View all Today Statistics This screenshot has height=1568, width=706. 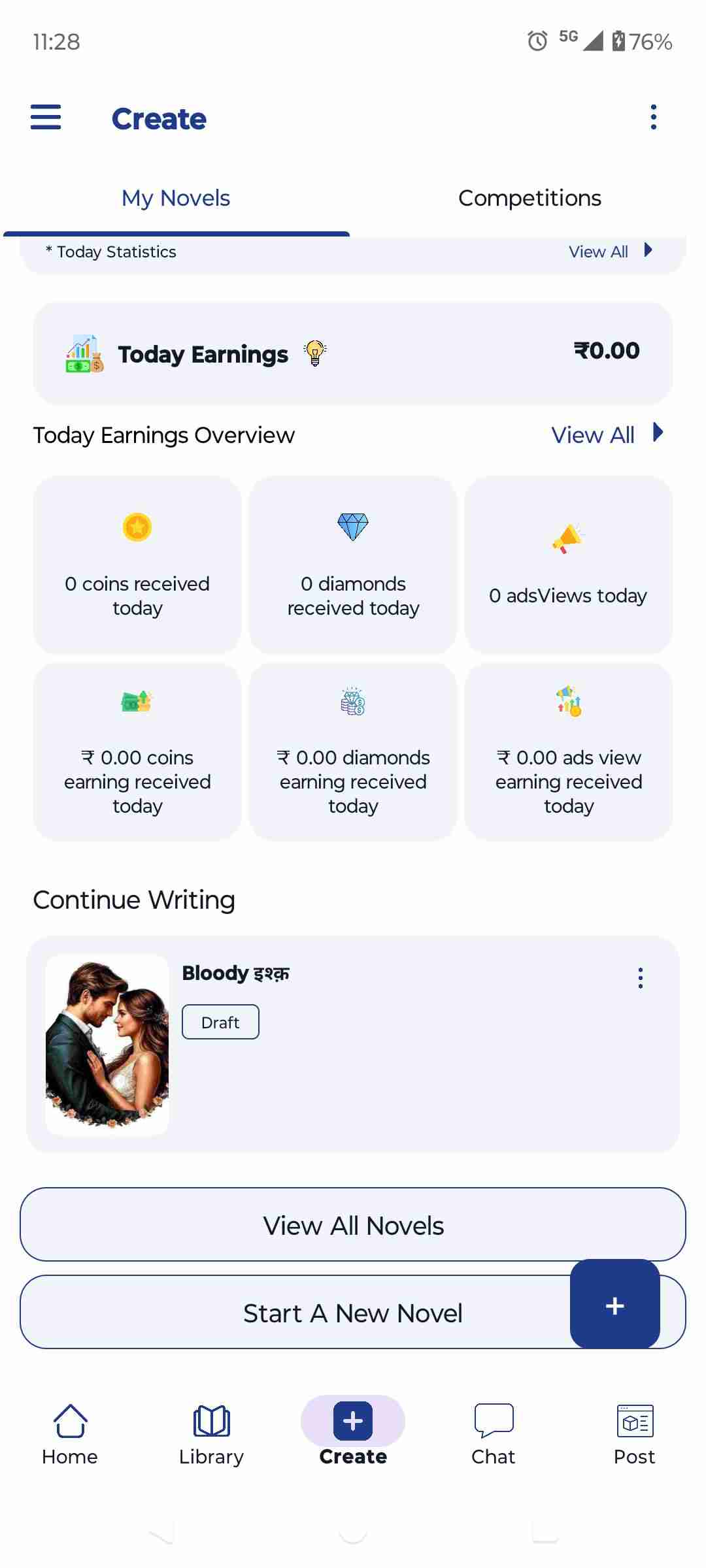click(x=609, y=252)
